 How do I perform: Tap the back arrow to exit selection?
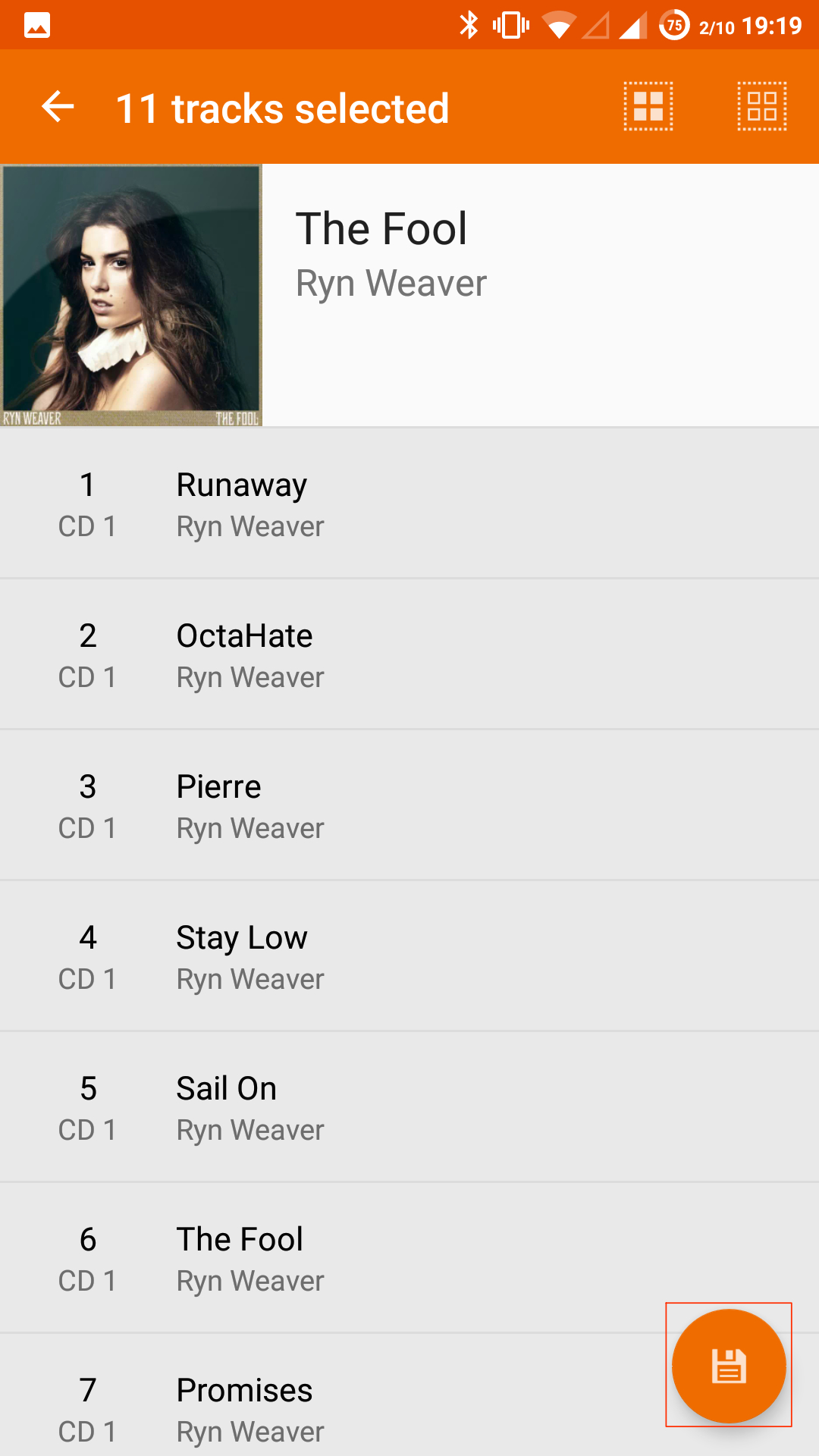tap(58, 107)
